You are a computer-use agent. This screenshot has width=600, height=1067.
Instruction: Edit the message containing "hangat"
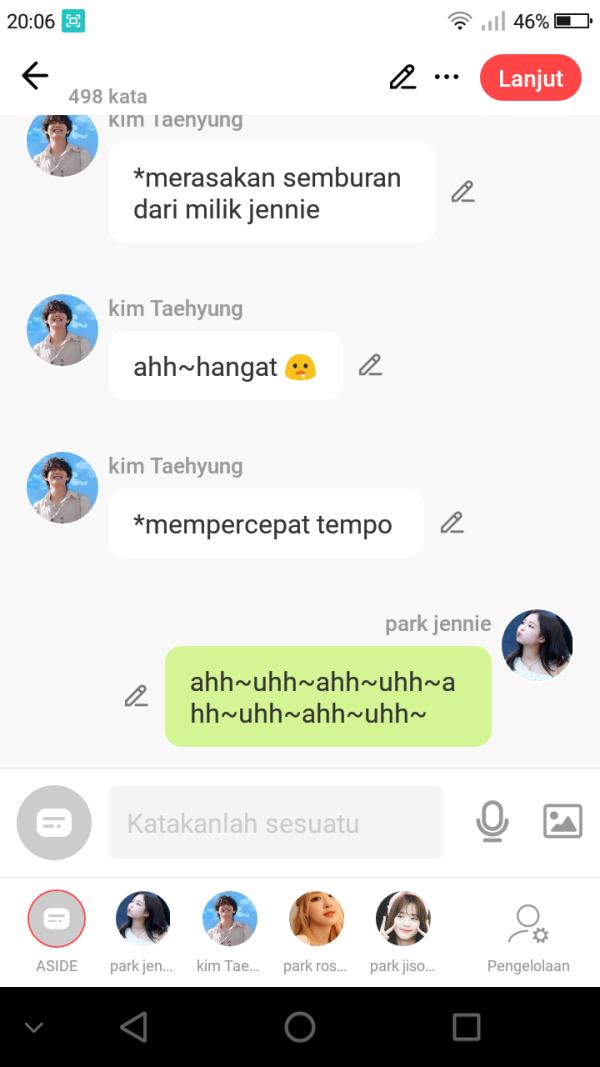coord(370,366)
